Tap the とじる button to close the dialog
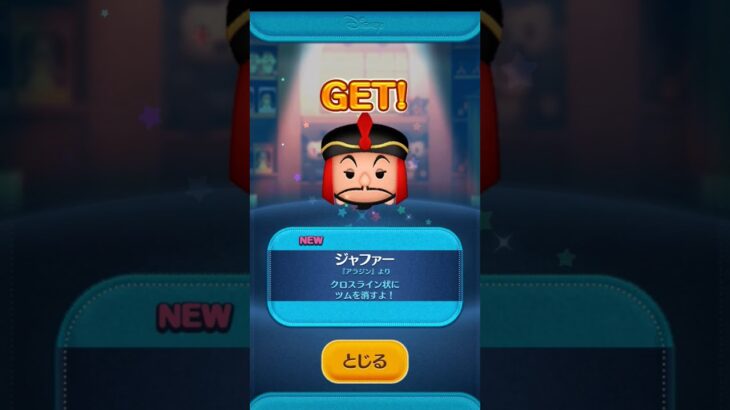This screenshot has width=730, height=410. (364, 361)
